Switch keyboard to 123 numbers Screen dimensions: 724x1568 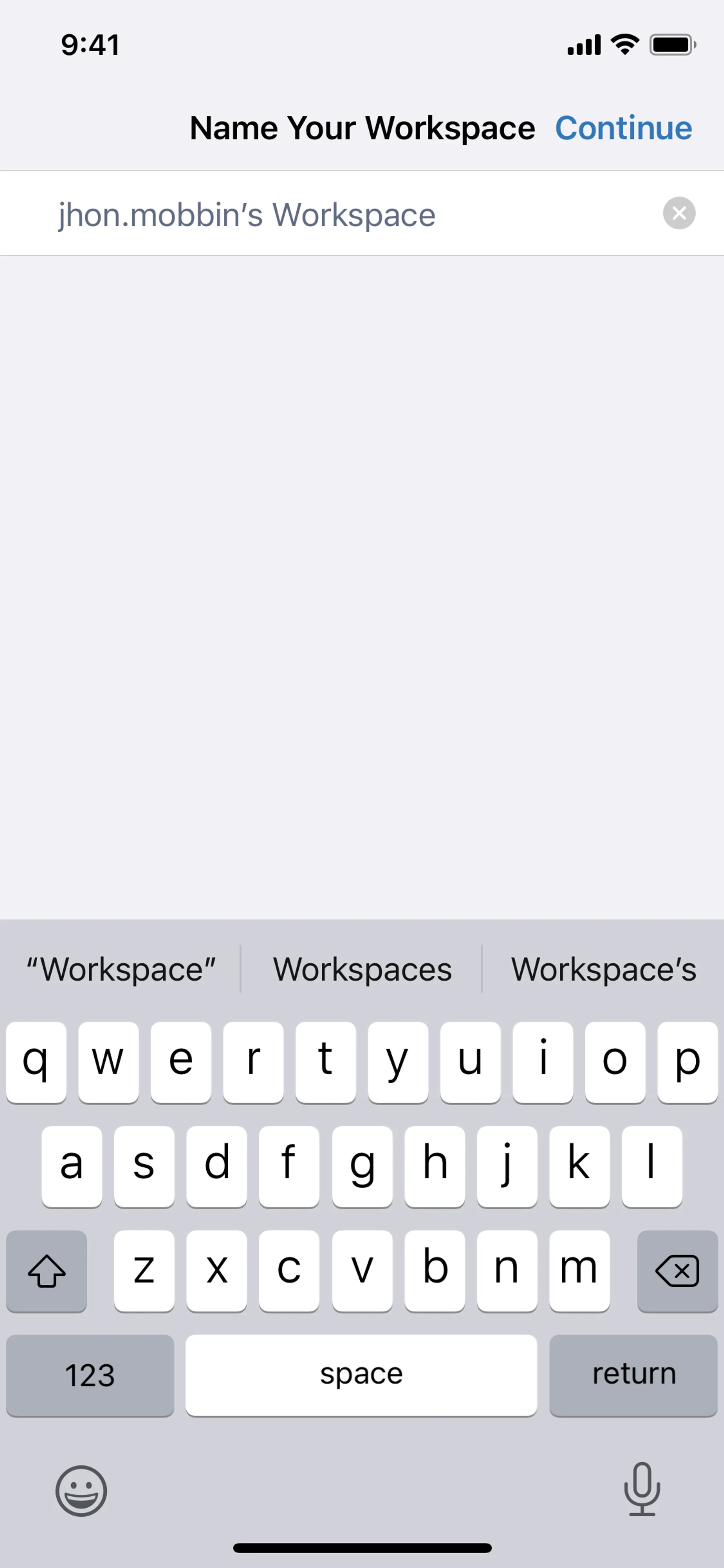pos(90,1374)
